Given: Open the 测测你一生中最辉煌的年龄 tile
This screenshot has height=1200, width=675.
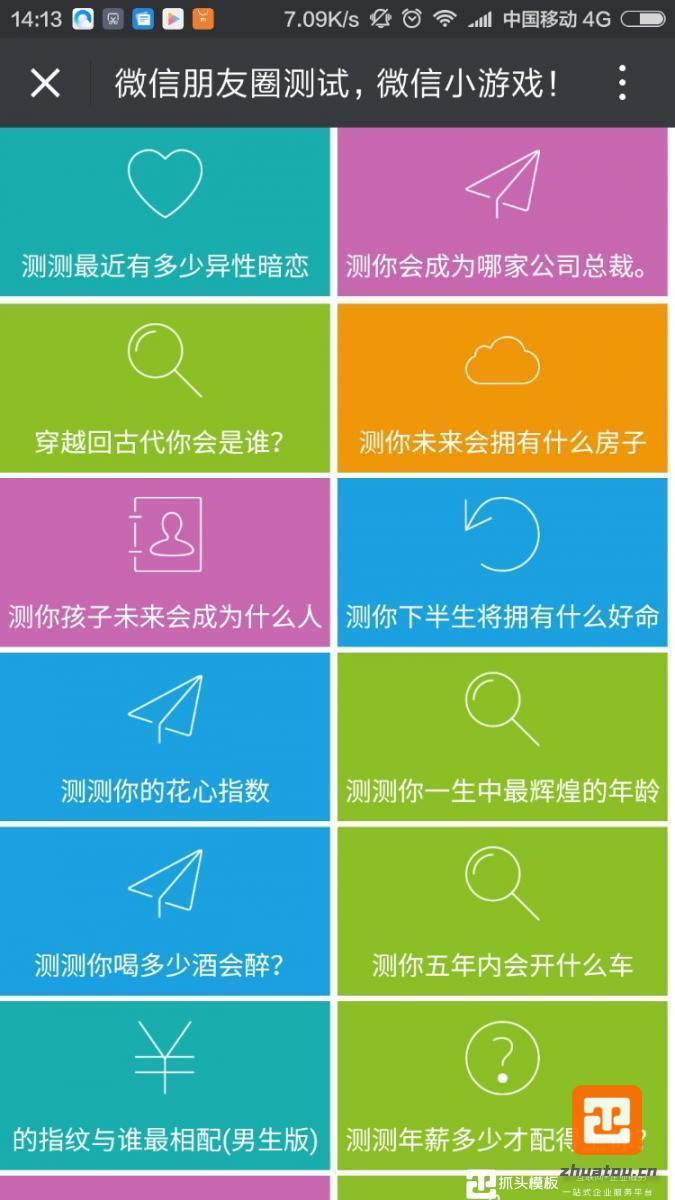Looking at the screenshot, I should [502, 737].
